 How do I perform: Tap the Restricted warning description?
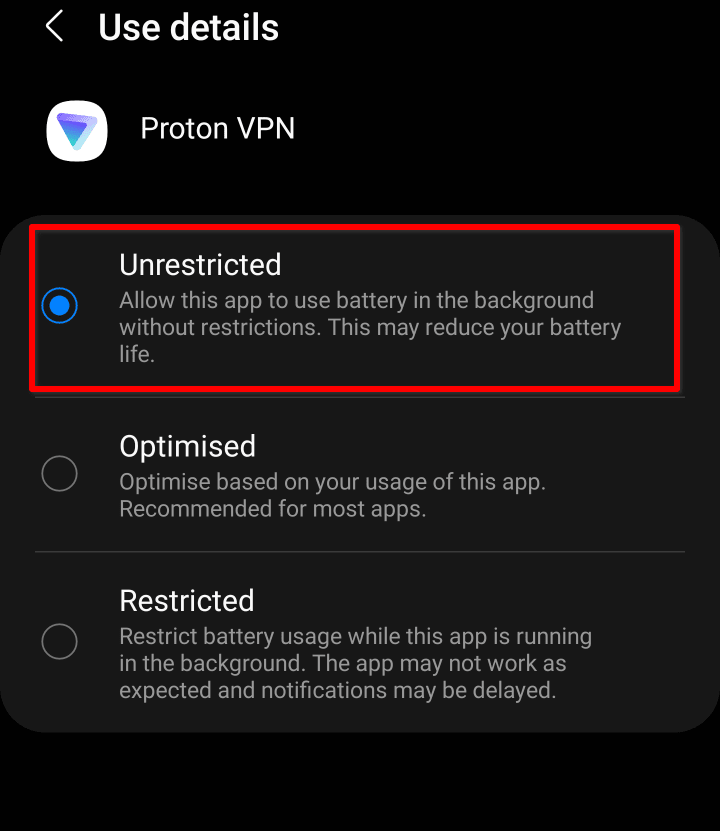(356, 663)
